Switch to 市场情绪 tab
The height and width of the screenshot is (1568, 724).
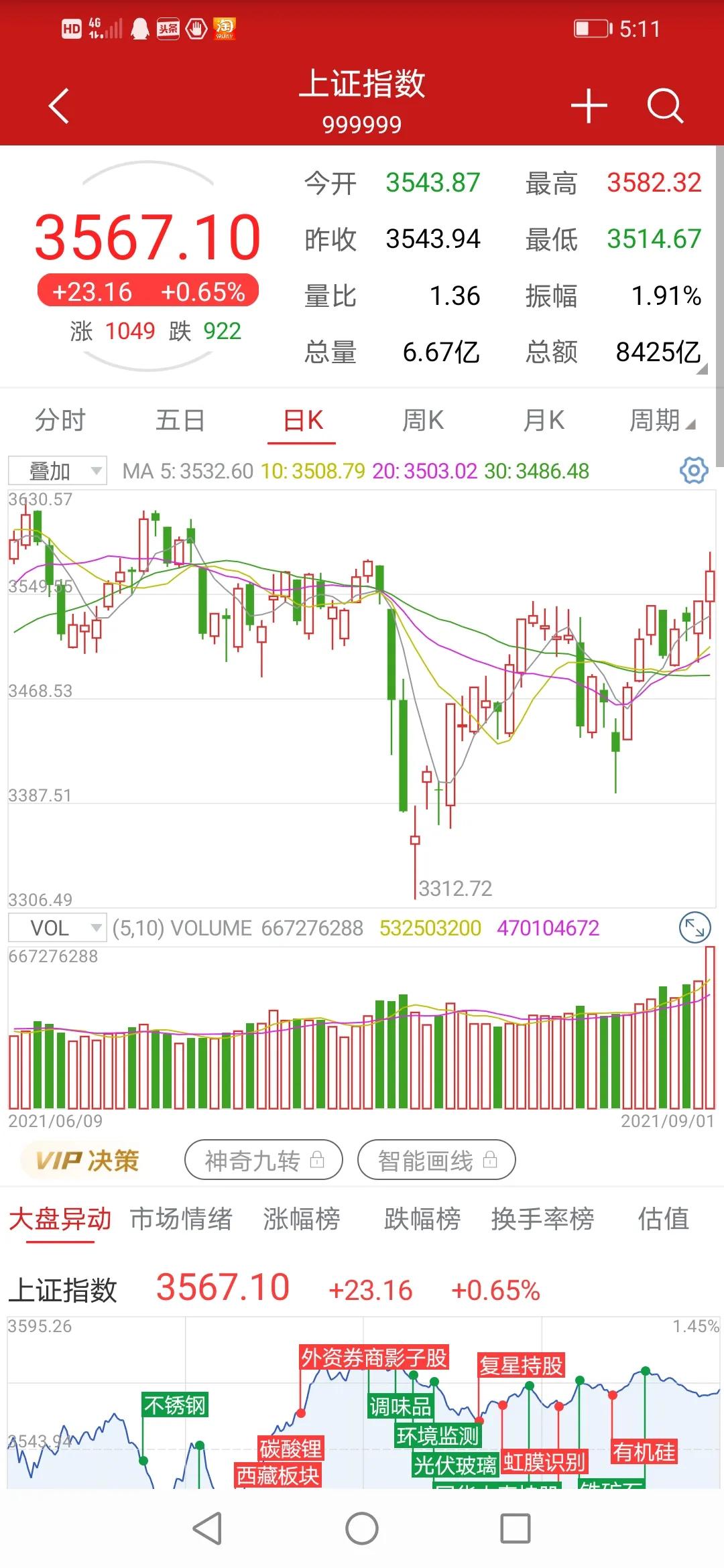[181, 1219]
